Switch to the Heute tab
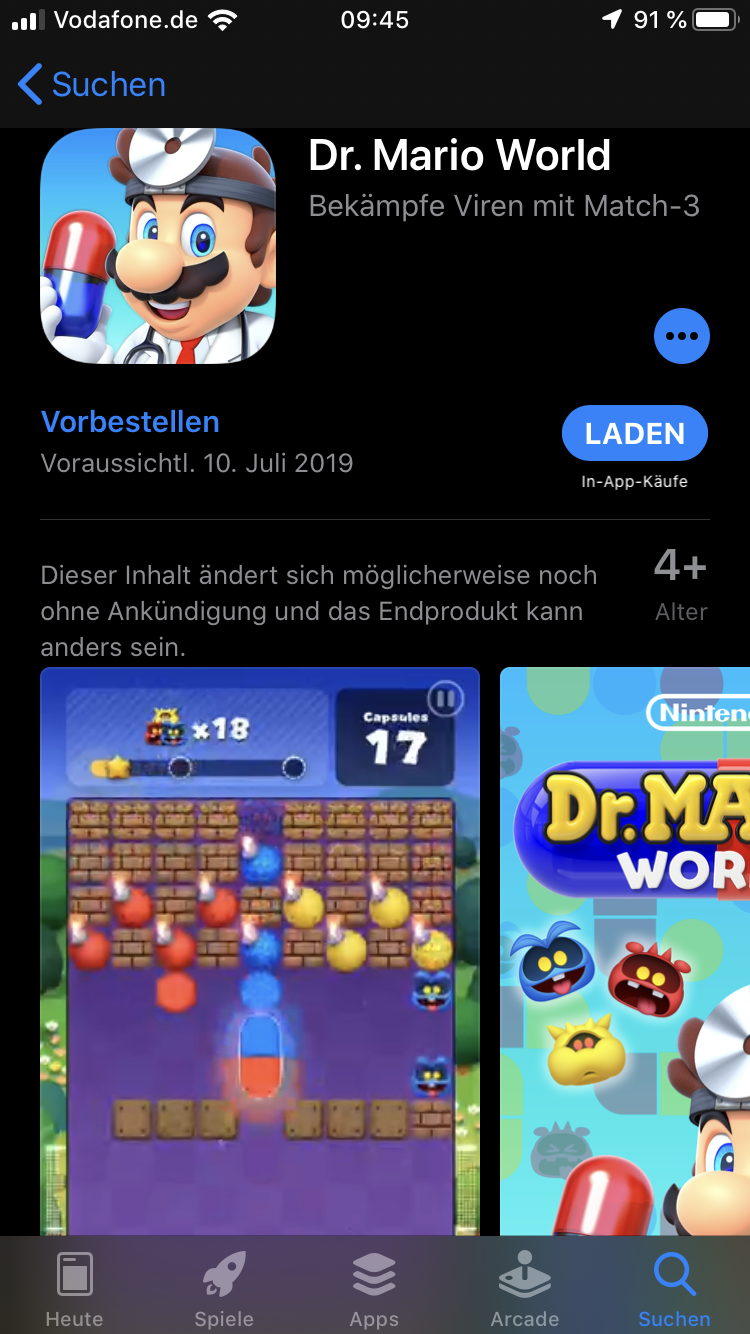750x1334 pixels. point(74,1290)
